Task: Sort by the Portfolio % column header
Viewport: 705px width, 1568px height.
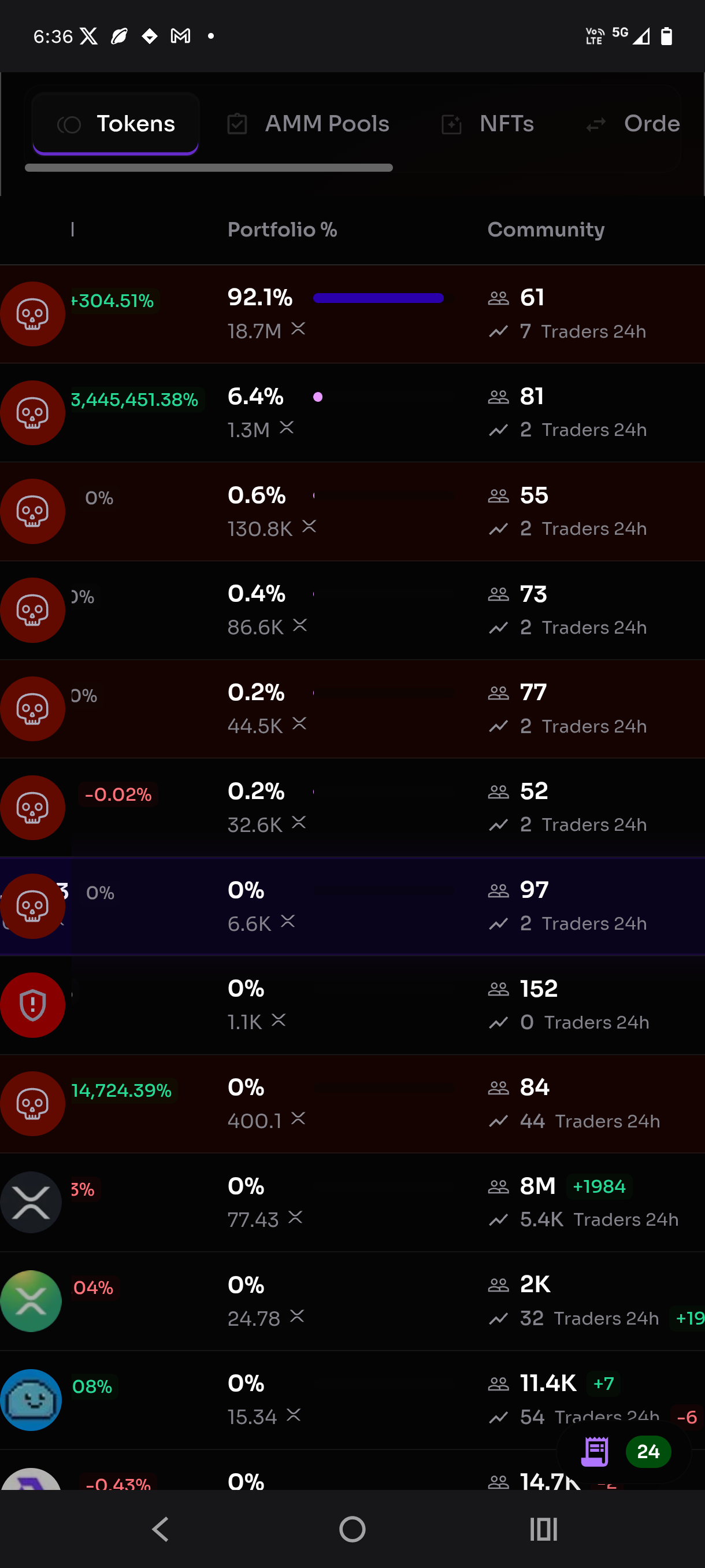Action: click(282, 230)
